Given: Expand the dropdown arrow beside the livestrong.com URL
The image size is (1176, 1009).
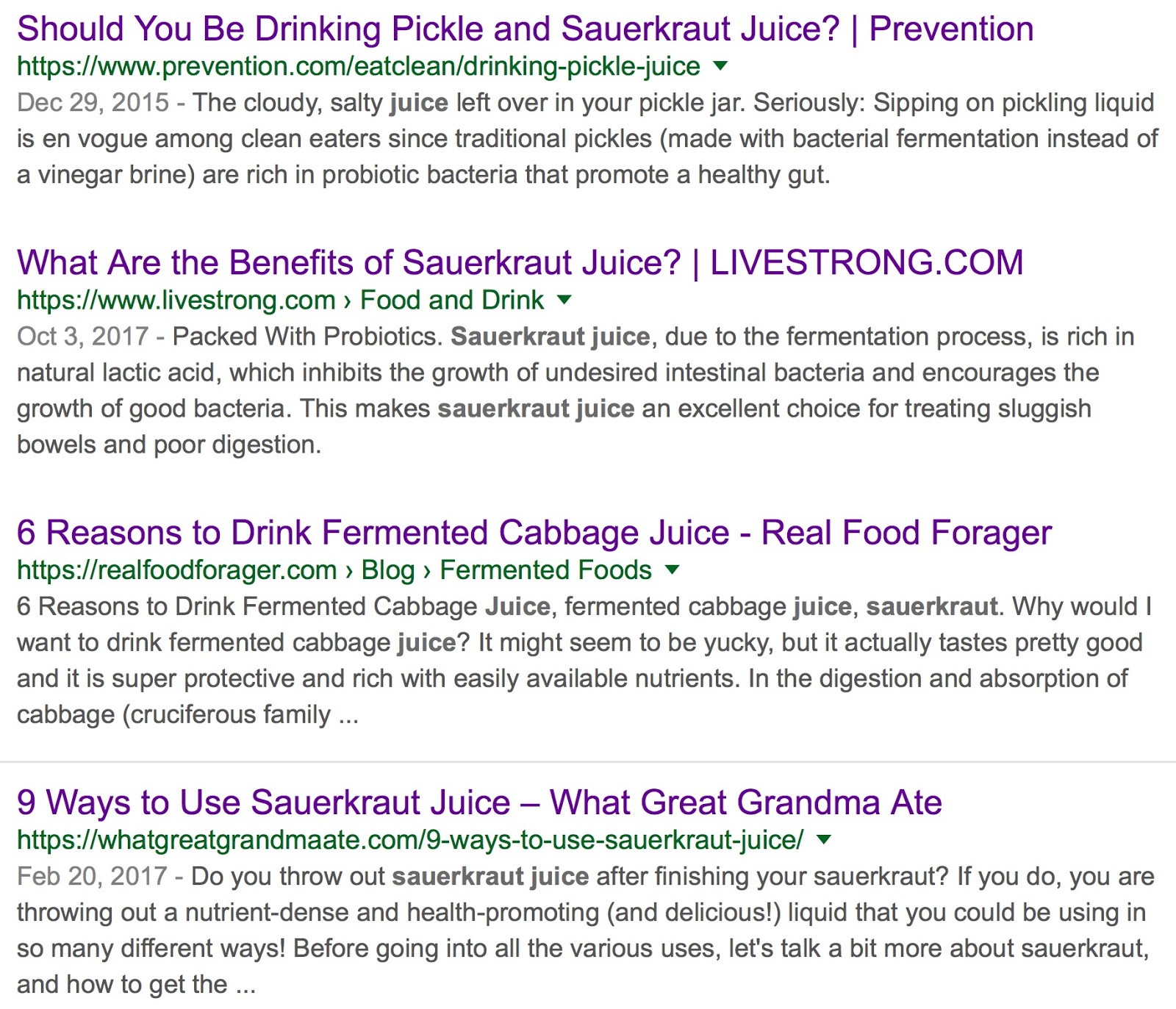Looking at the screenshot, I should coord(564,300).
